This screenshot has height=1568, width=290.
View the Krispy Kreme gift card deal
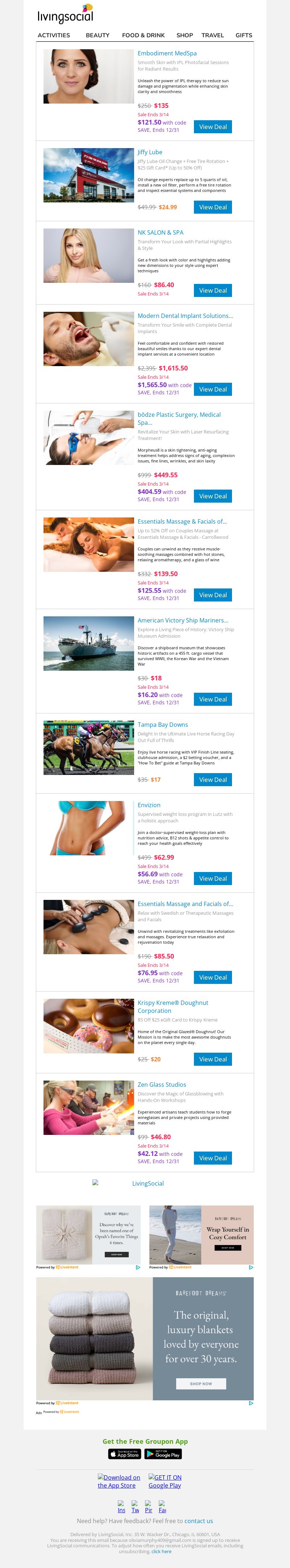(x=213, y=1059)
